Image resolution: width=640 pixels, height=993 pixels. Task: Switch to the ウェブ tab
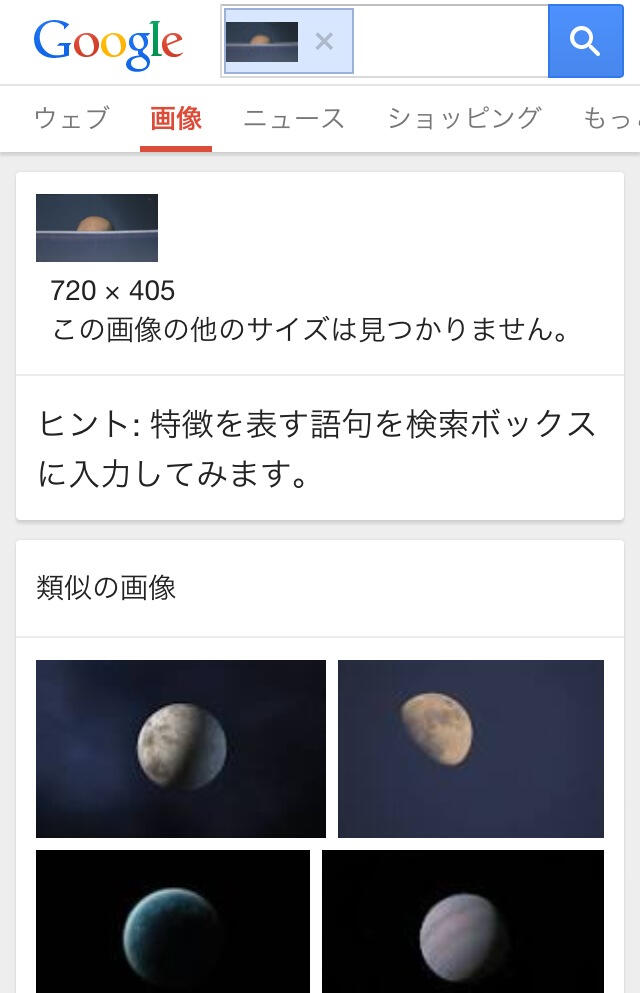point(71,118)
